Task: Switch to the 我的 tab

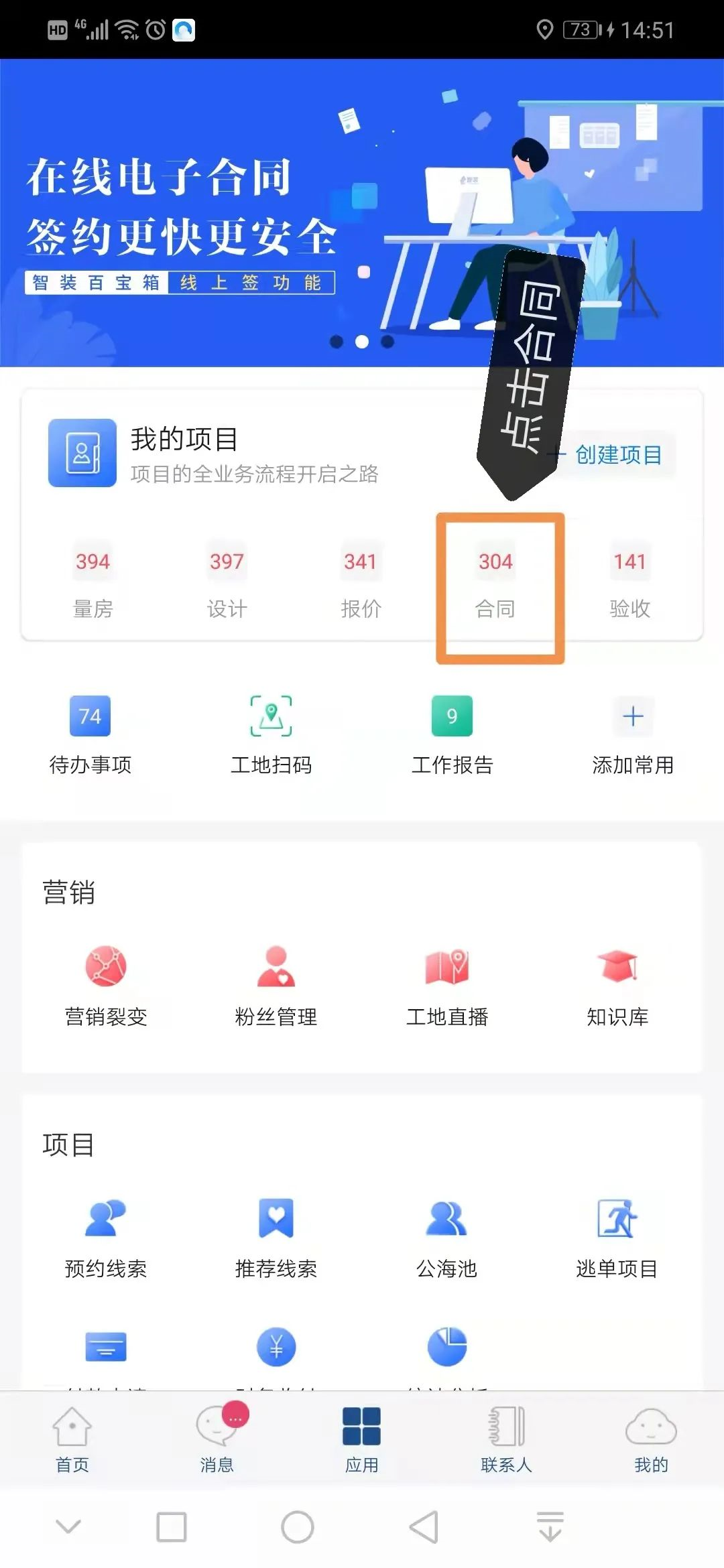Action: [651, 1438]
